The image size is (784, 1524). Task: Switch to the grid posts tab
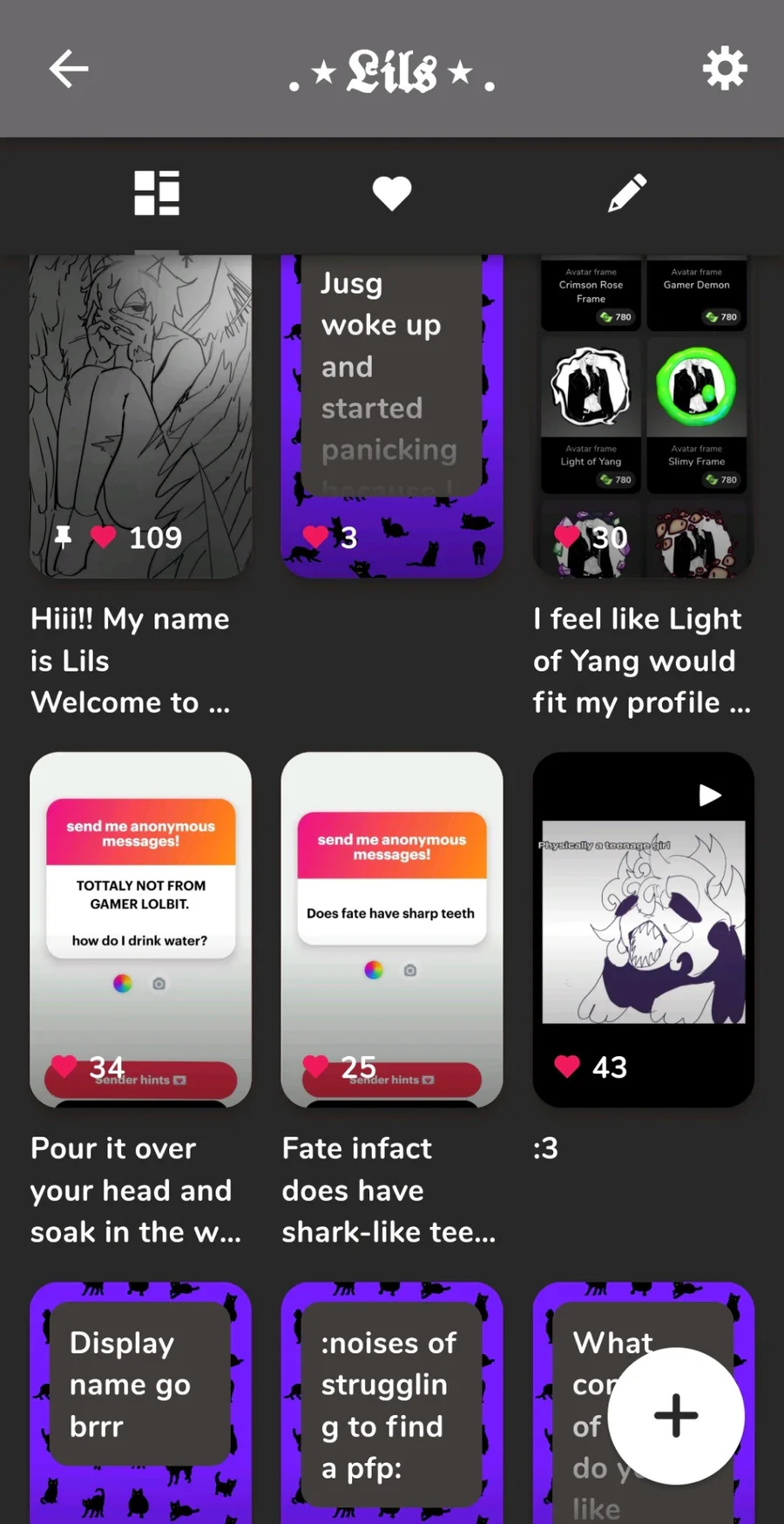[x=157, y=193]
